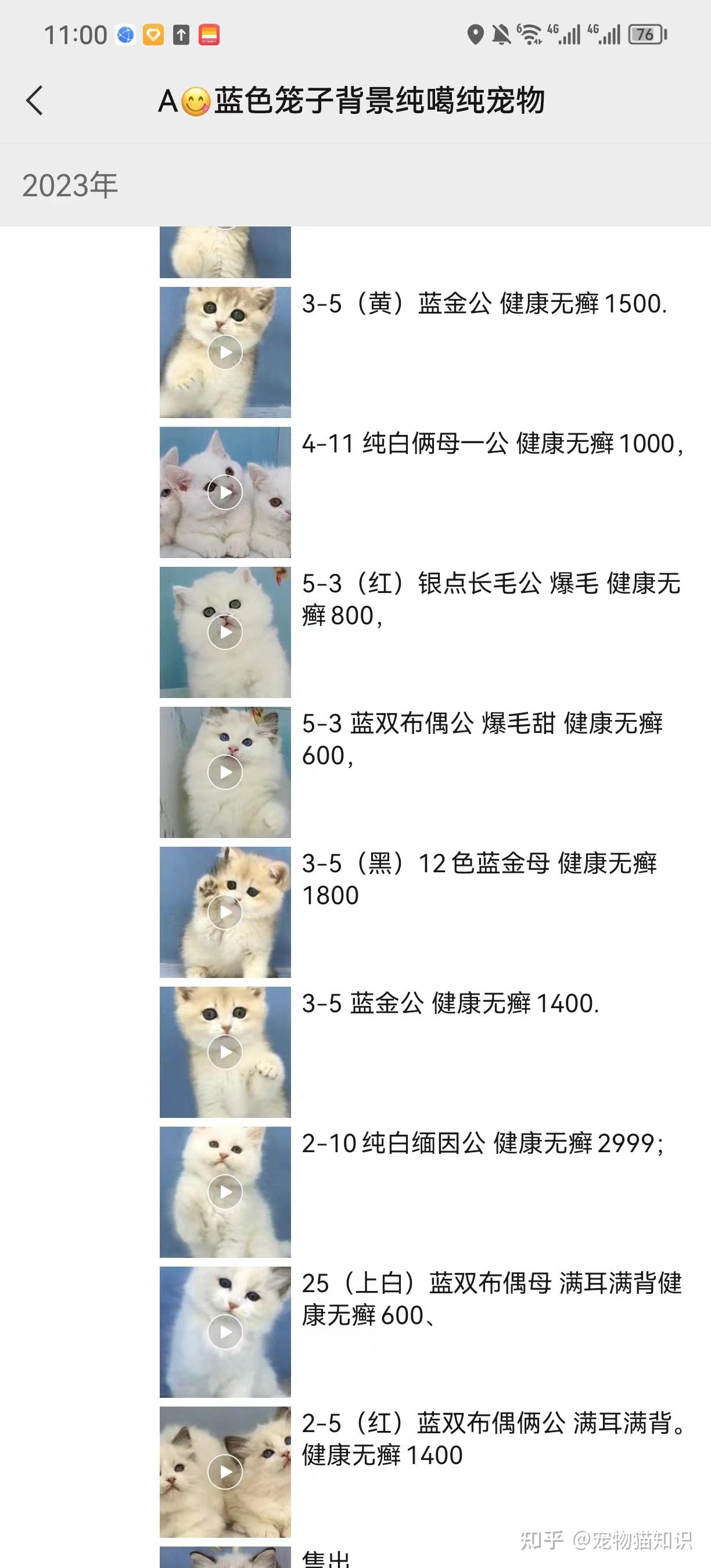Play the 2-5（红）蓝双布偶俩公 1400 video

tap(225, 1472)
